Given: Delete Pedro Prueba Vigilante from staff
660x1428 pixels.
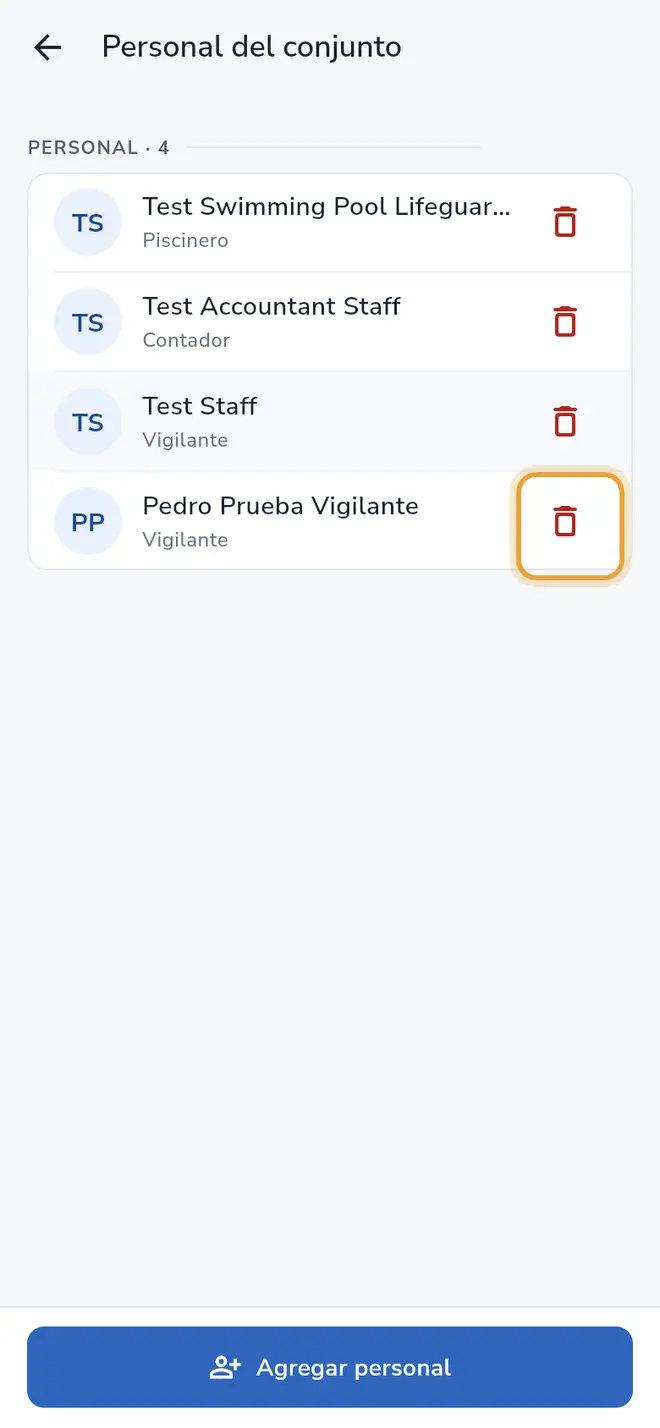Looking at the screenshot, I should point(570,526).
